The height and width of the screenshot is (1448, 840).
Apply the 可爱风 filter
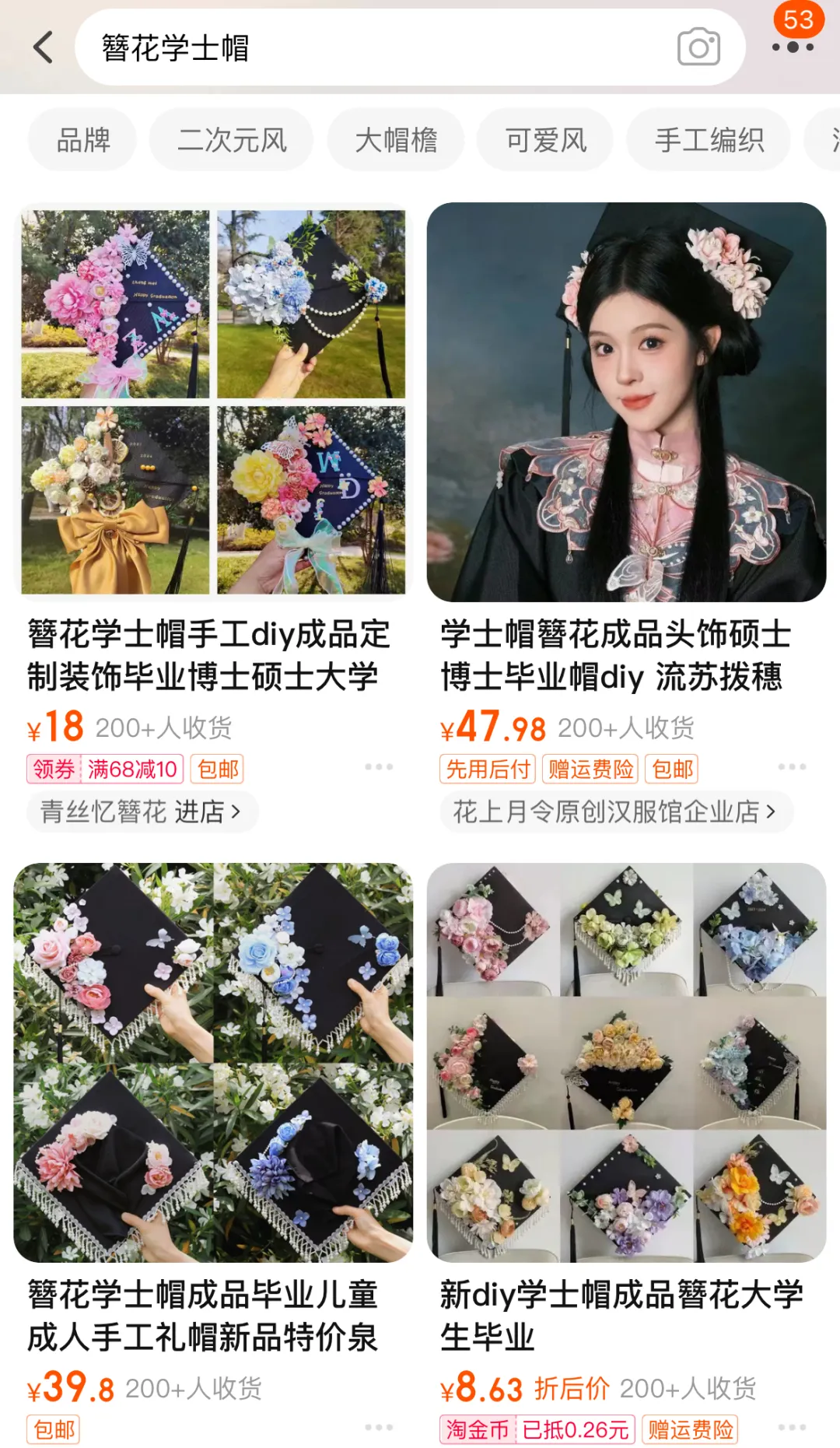point(545,141)
